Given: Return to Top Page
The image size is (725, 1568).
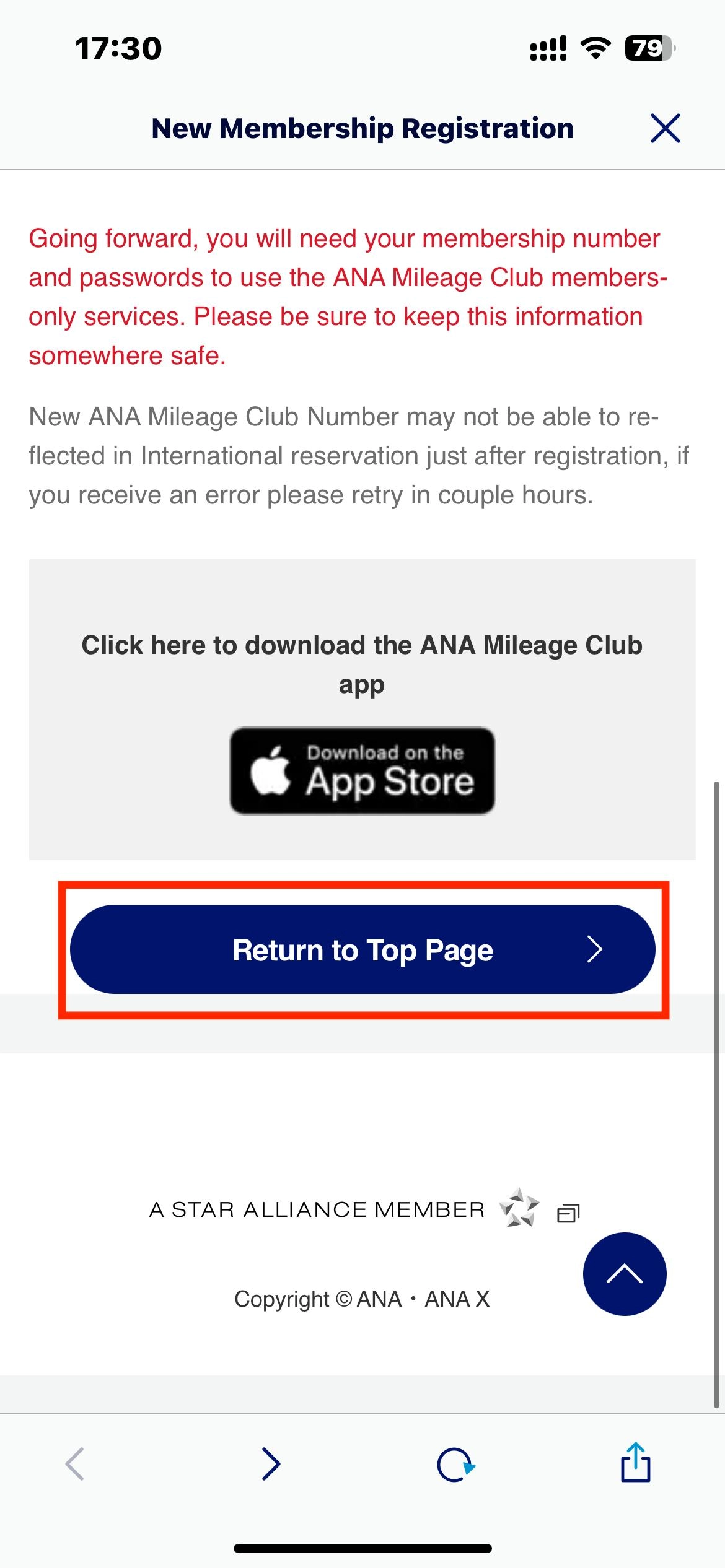Looking at the screenshot, I should [x=362, y=949].
